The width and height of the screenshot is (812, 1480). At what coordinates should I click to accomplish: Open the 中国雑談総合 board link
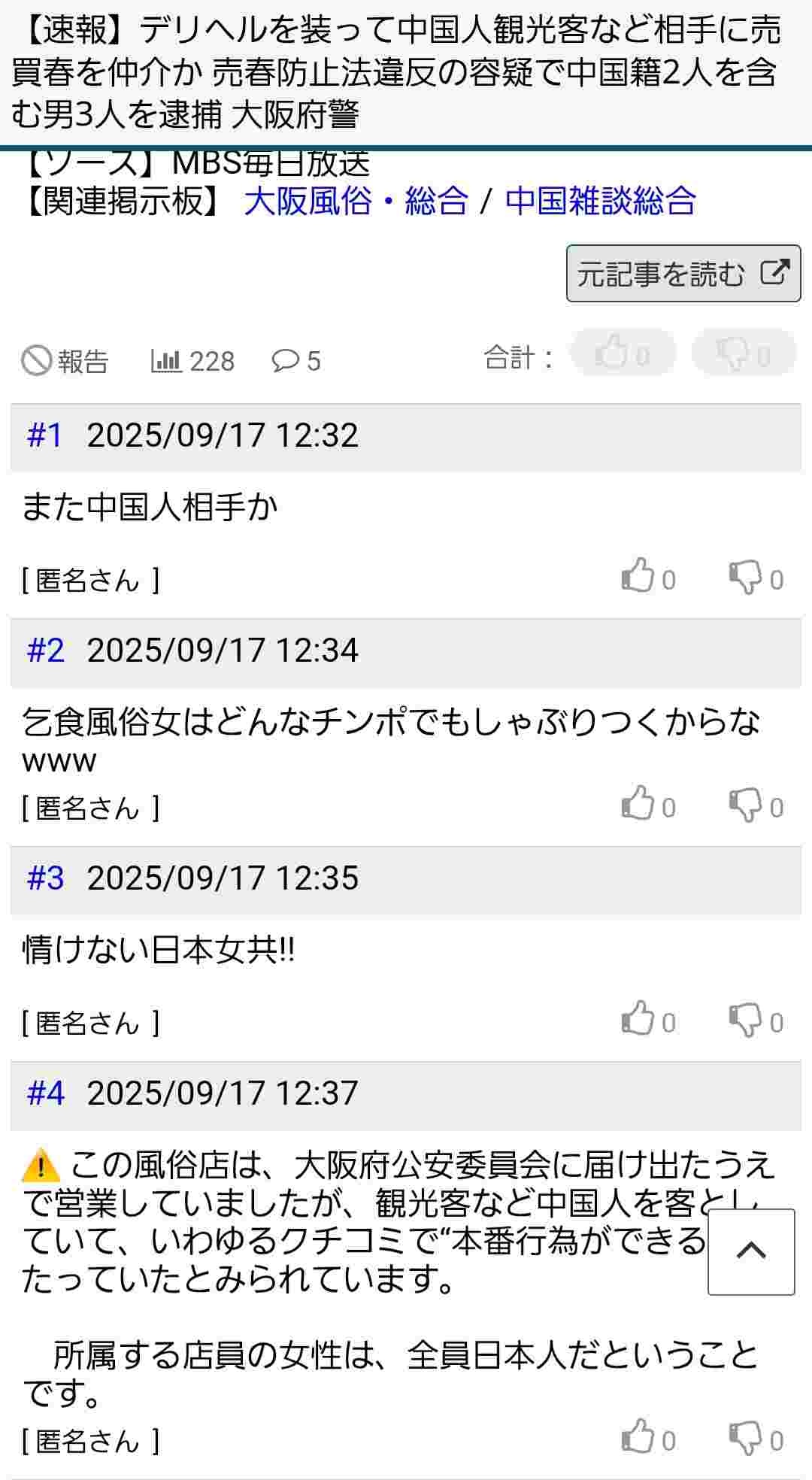point(600,201)
